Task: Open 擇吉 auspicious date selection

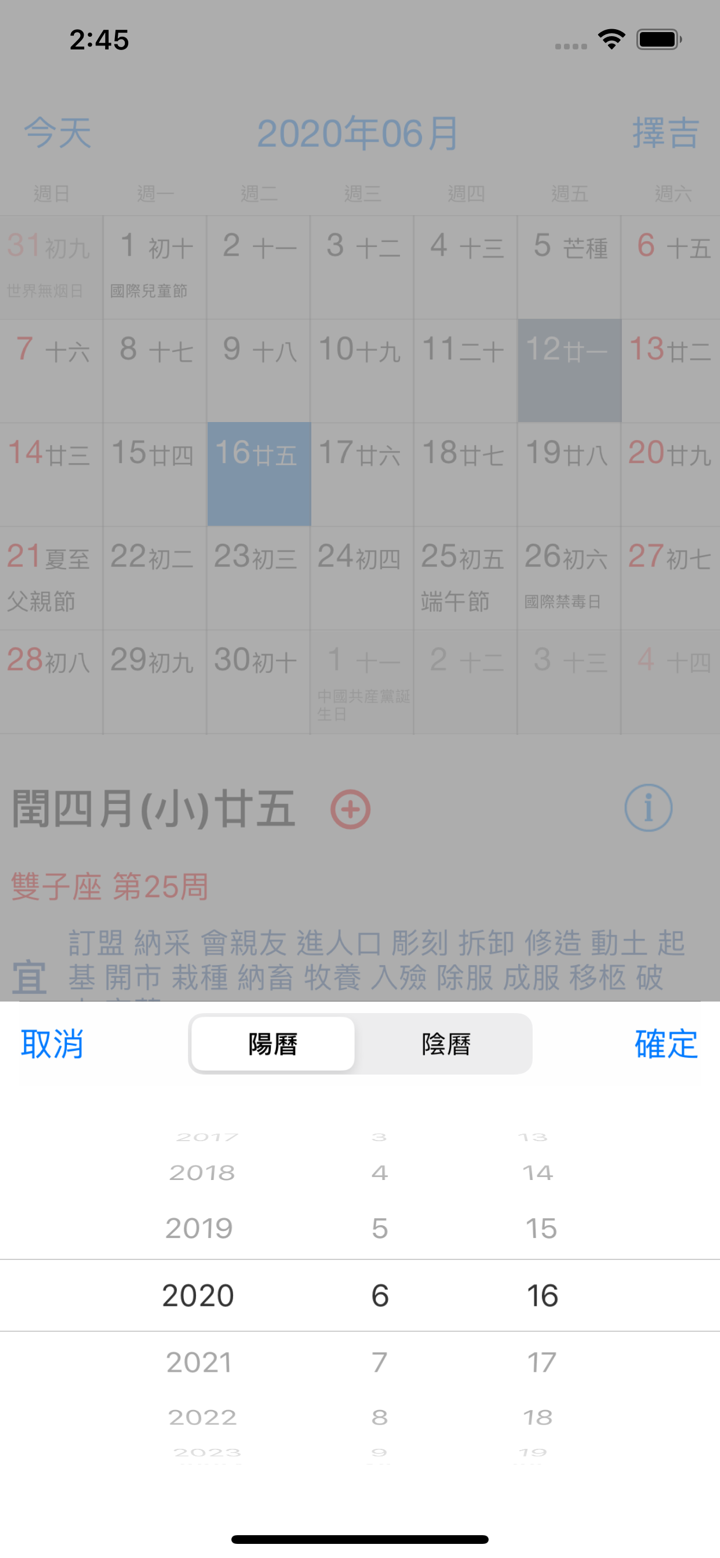Action: (x=667, y=133)
